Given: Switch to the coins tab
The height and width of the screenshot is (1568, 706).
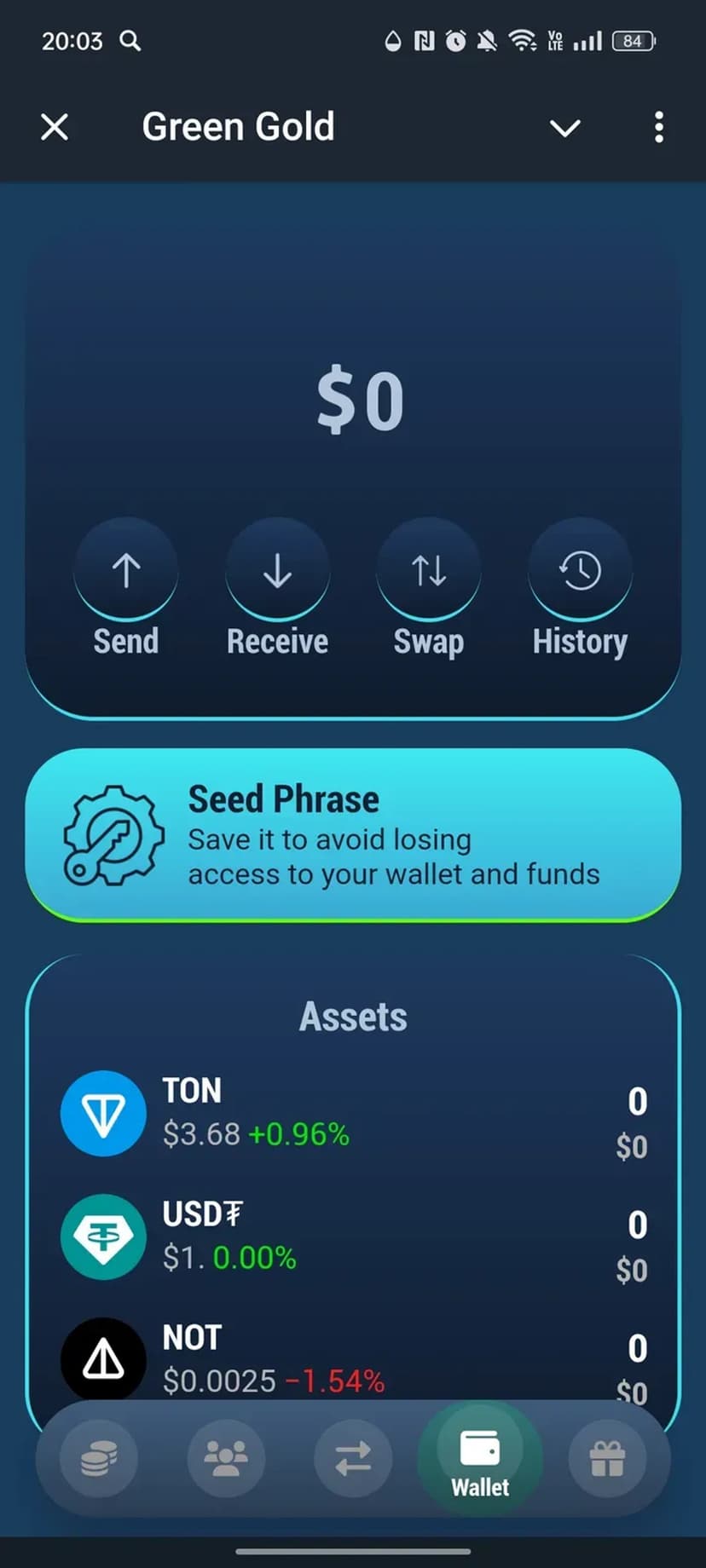Looking at the screenshot, I should pos(99,1458).
